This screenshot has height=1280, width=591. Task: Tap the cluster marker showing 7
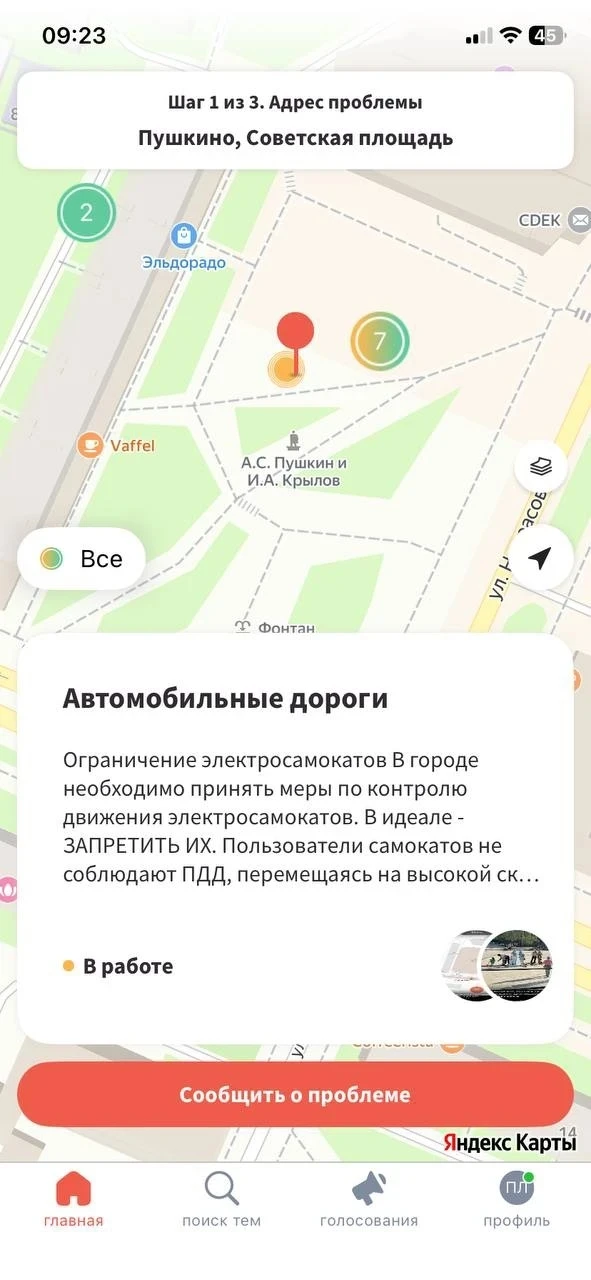click(x=380, y=342)
